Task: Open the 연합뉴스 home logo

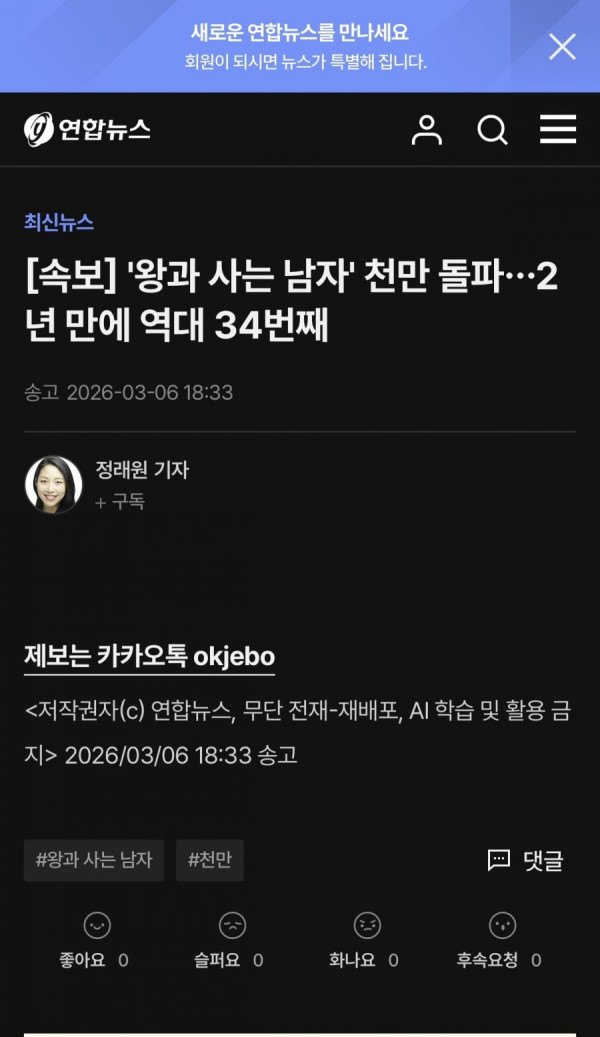Action: click(x=88, y=129)
